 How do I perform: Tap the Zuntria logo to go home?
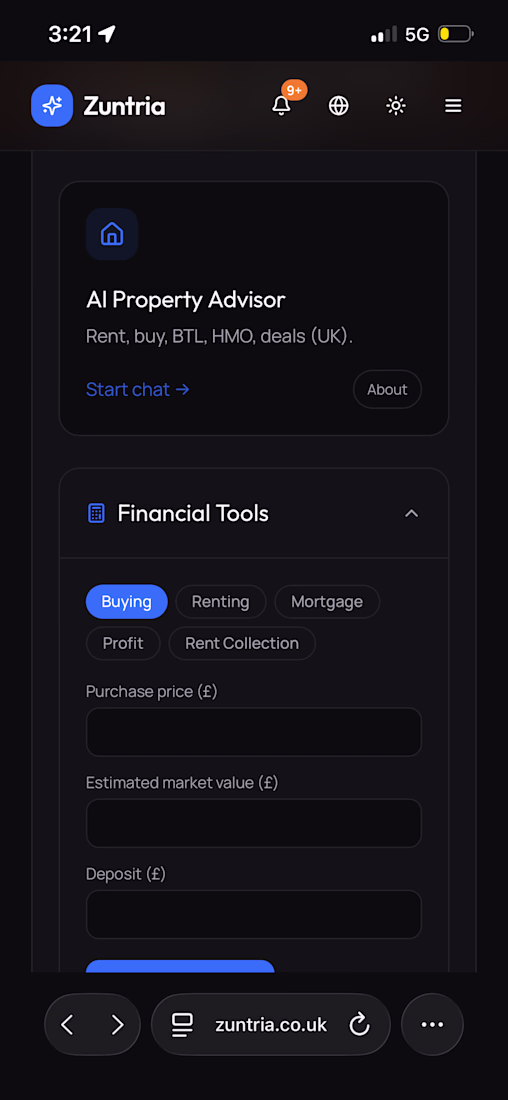98,106
